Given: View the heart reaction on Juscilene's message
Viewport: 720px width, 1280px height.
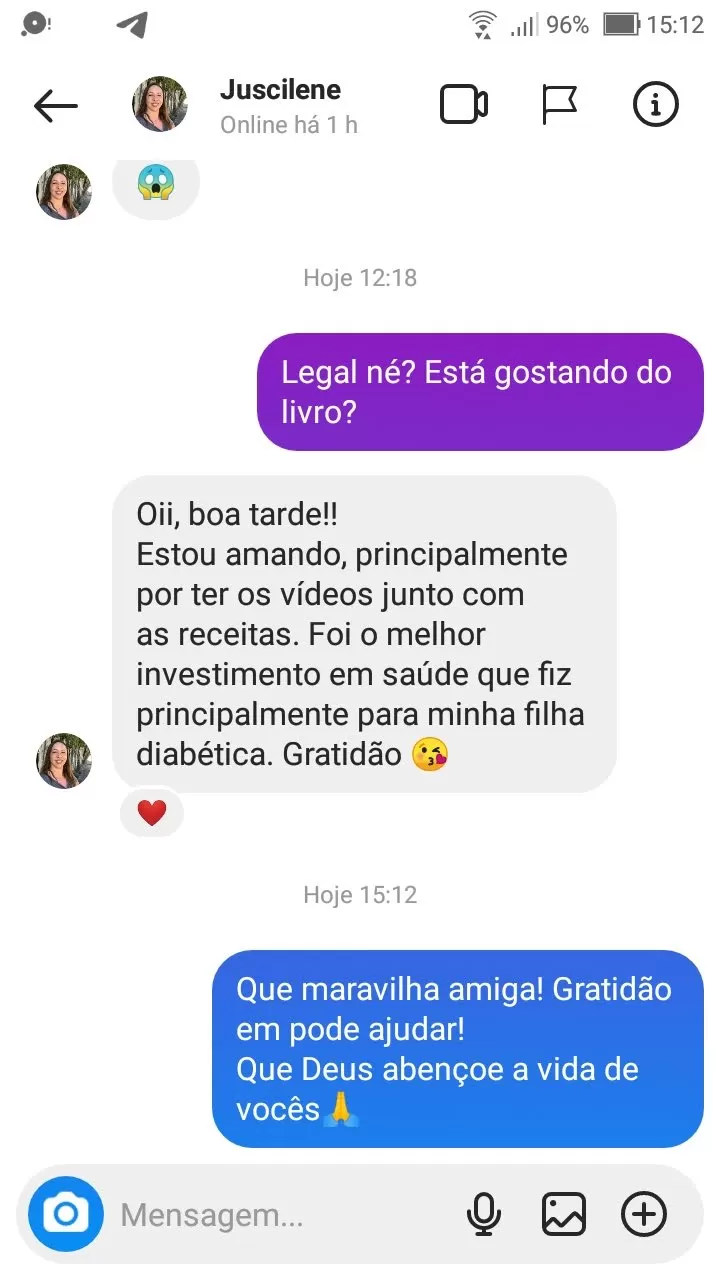Looking at the screenshot, I should [x=152, y=813].
